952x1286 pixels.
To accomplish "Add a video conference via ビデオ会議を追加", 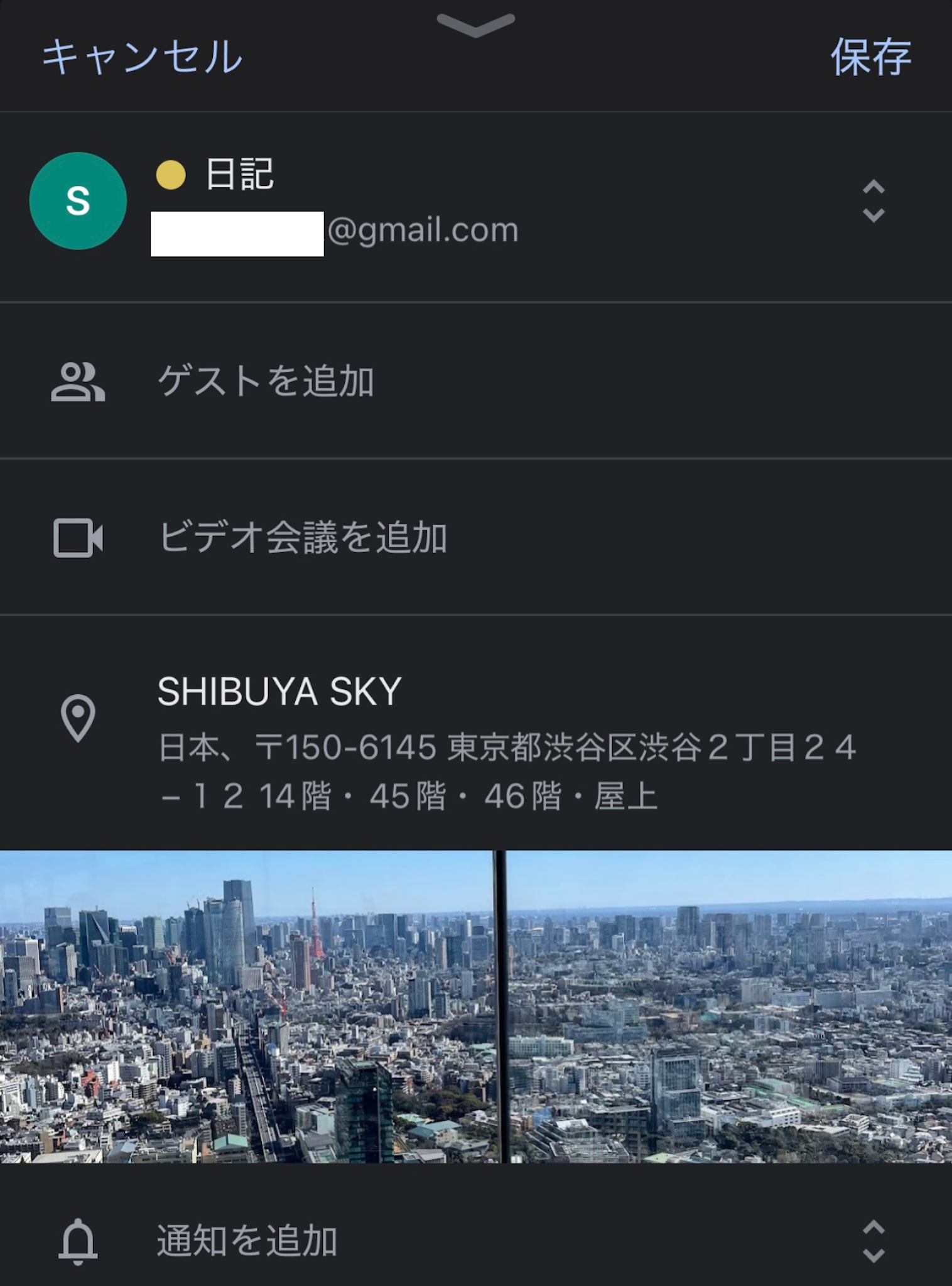I will (x=302, y=537).
